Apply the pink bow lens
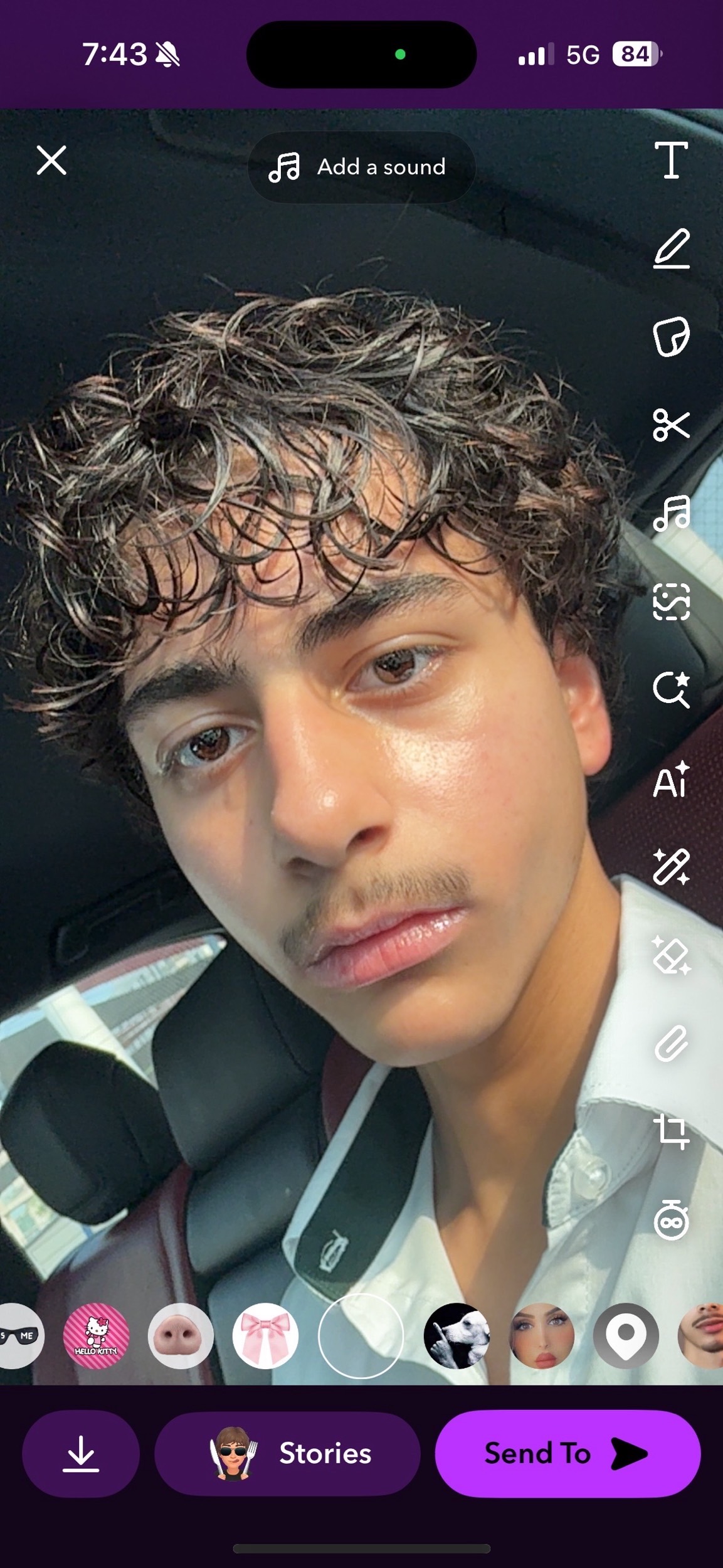This screenshot has width=723, height=1568. [265, 1336]
